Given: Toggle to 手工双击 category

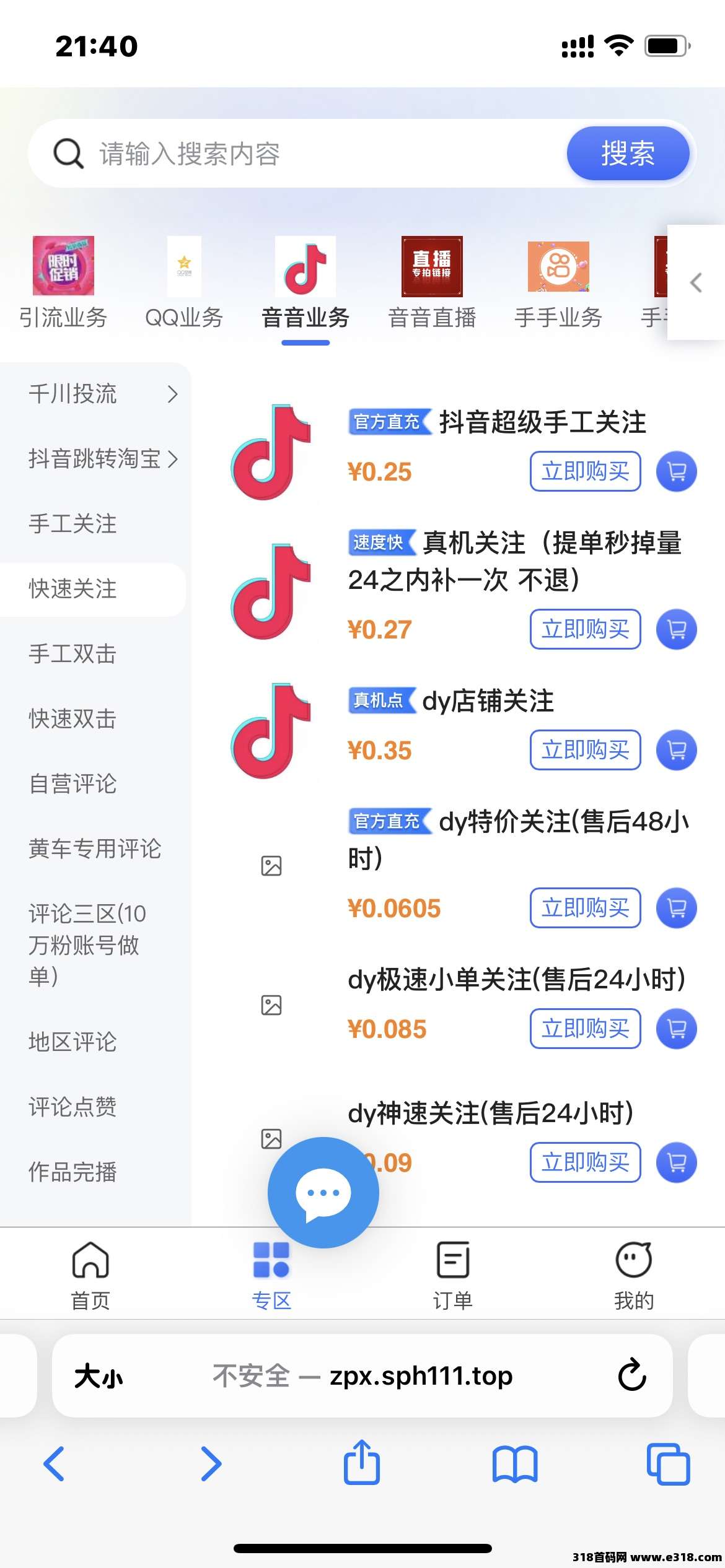Looking at the screenshot, I should tap(72, 654).
